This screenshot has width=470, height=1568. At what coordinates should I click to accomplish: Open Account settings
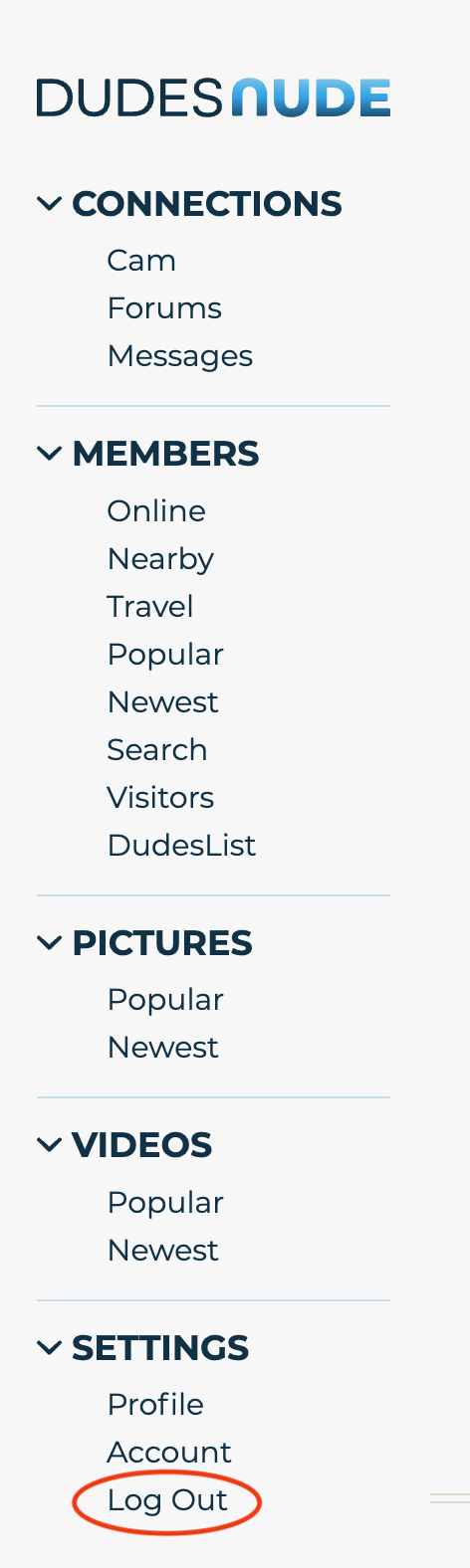(169, 1453)
